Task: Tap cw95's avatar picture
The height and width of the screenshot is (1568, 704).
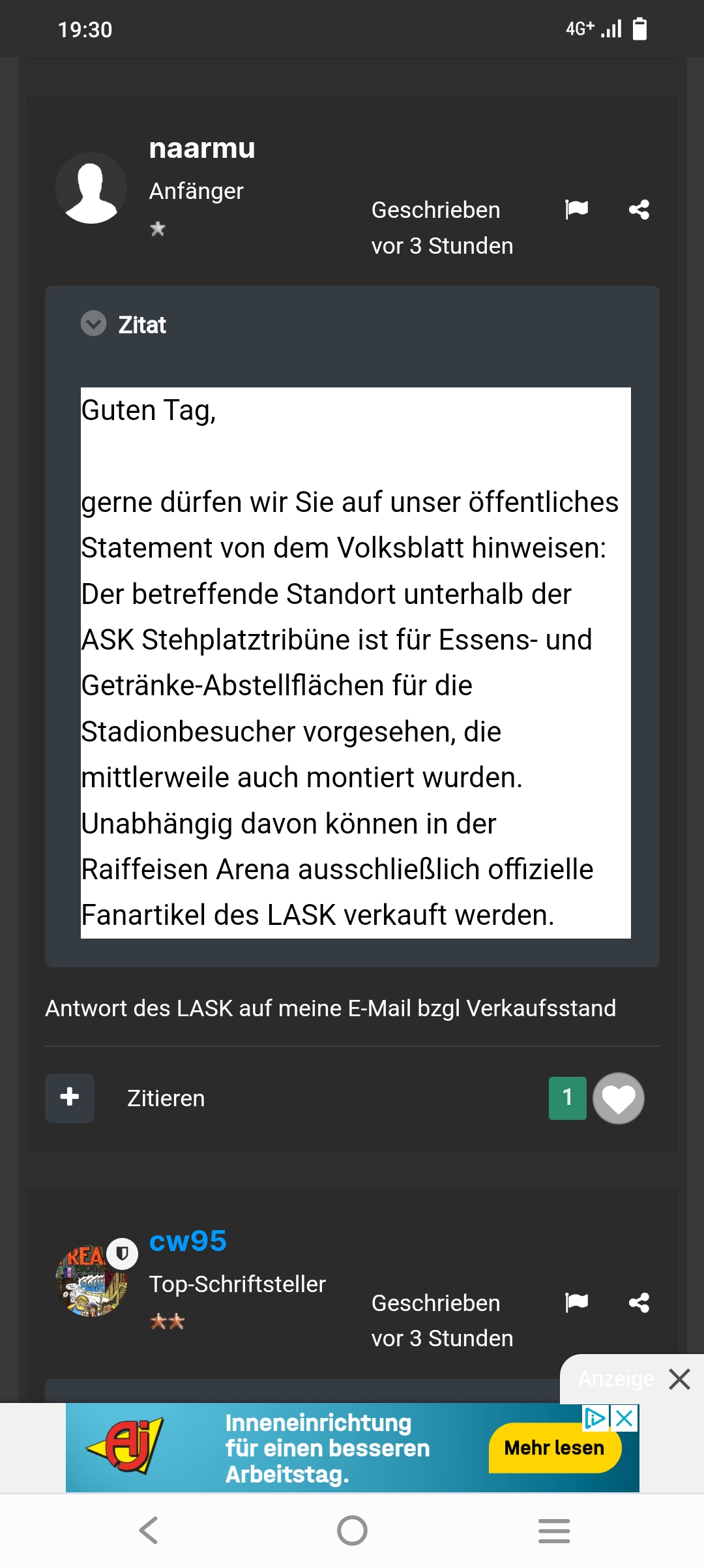Action: tap(91, 1281)
